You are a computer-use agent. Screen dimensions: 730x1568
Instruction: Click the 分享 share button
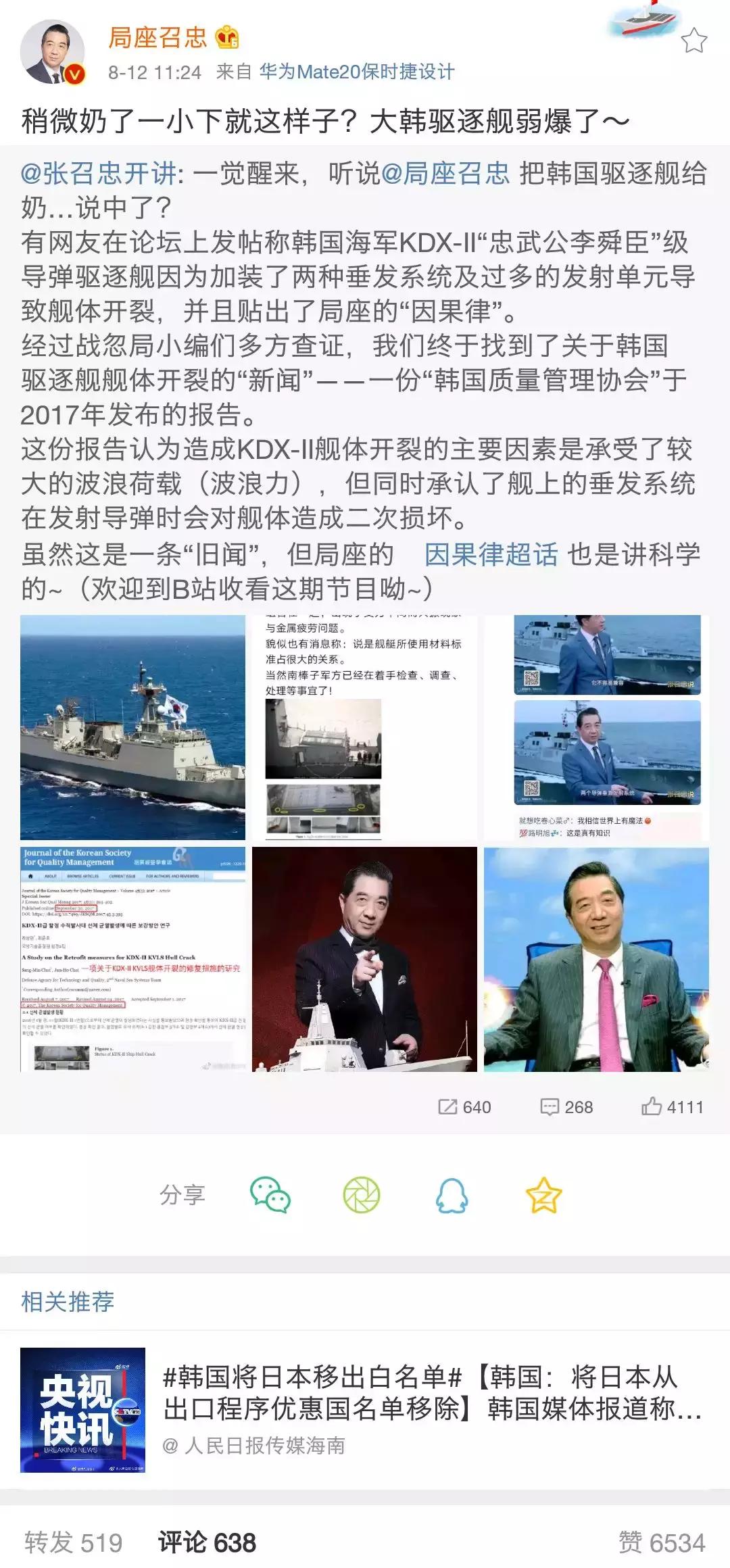182,1192
